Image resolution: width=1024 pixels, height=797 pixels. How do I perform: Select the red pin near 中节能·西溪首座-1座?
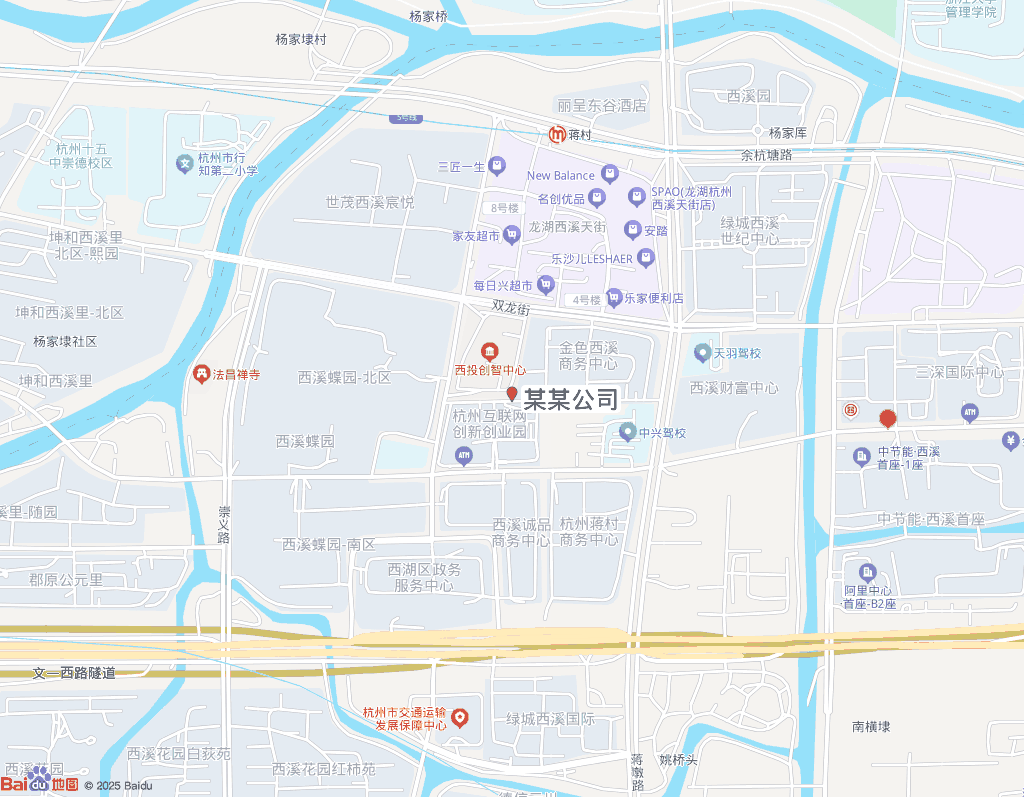point(886,419)
